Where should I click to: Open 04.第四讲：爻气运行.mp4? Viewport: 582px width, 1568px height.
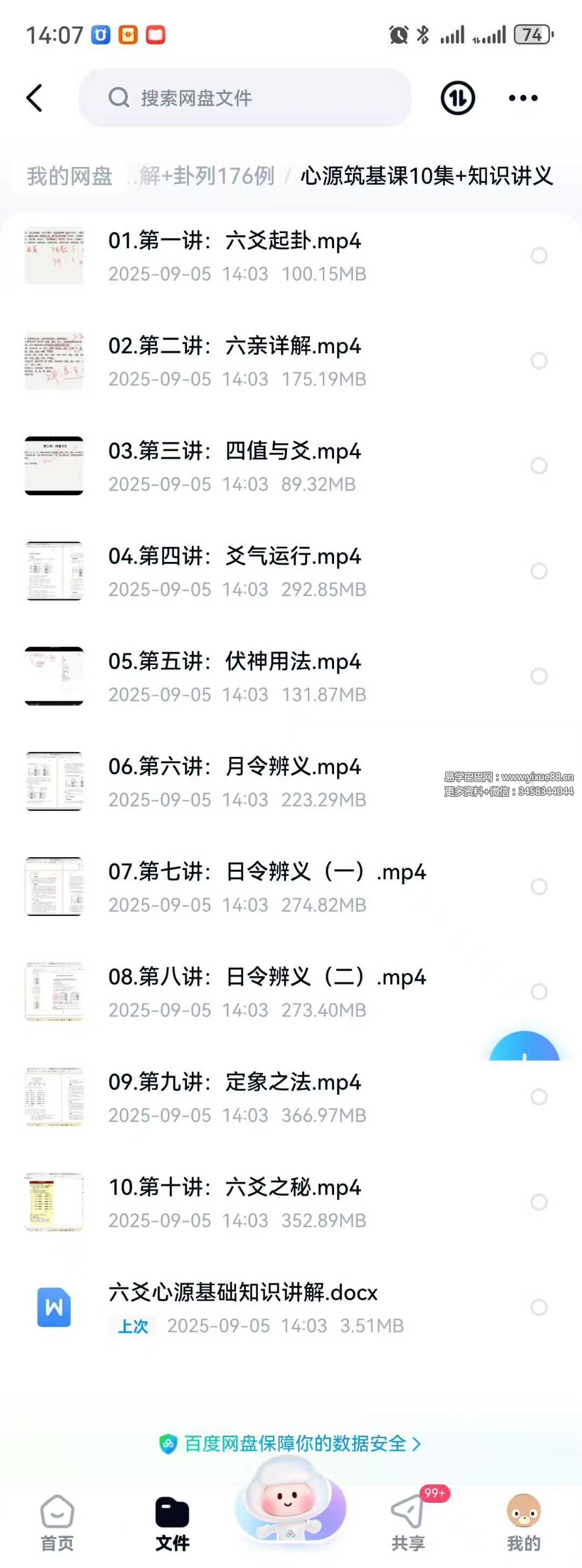234,571
